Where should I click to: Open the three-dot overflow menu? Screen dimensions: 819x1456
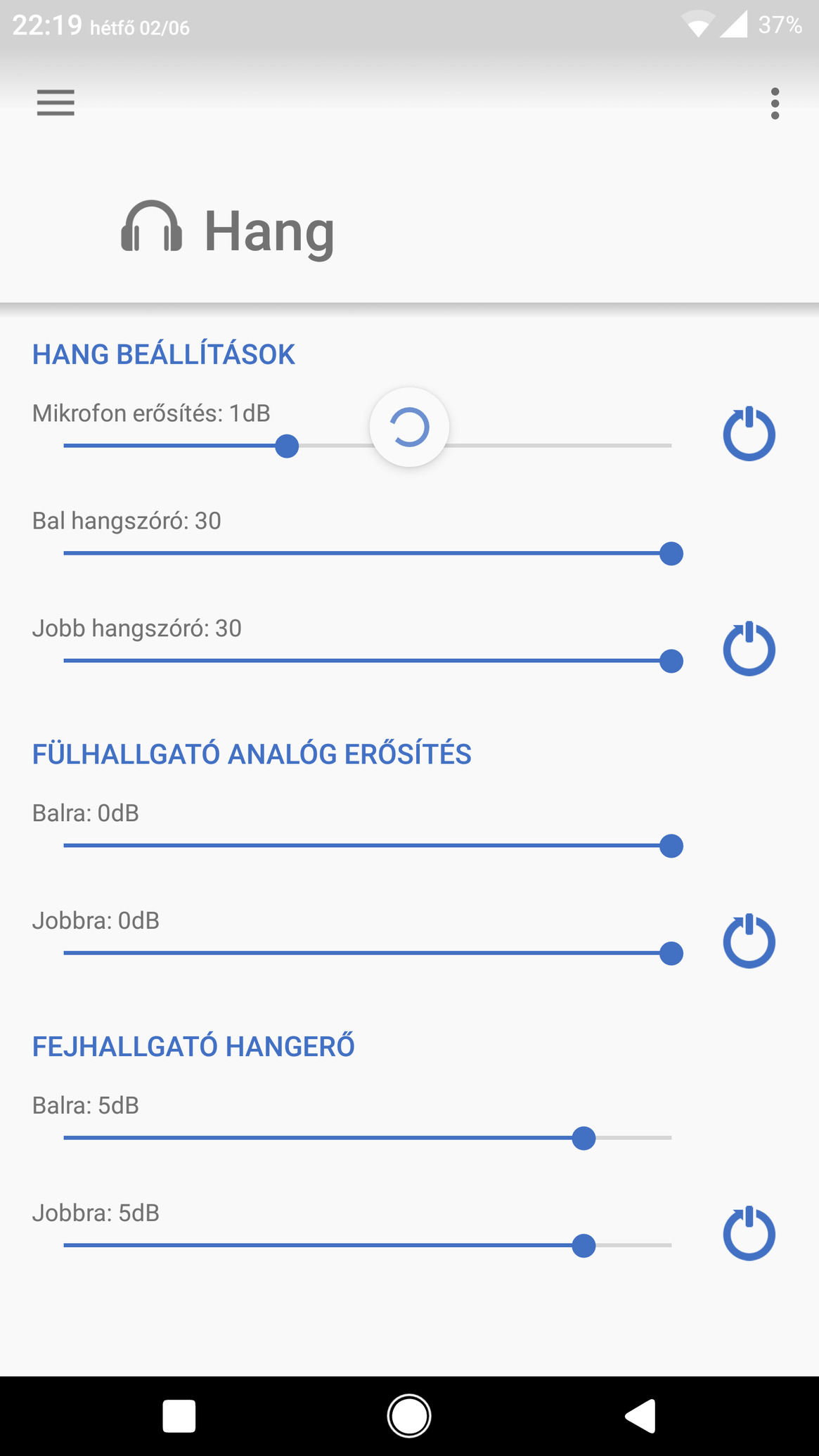775,103
